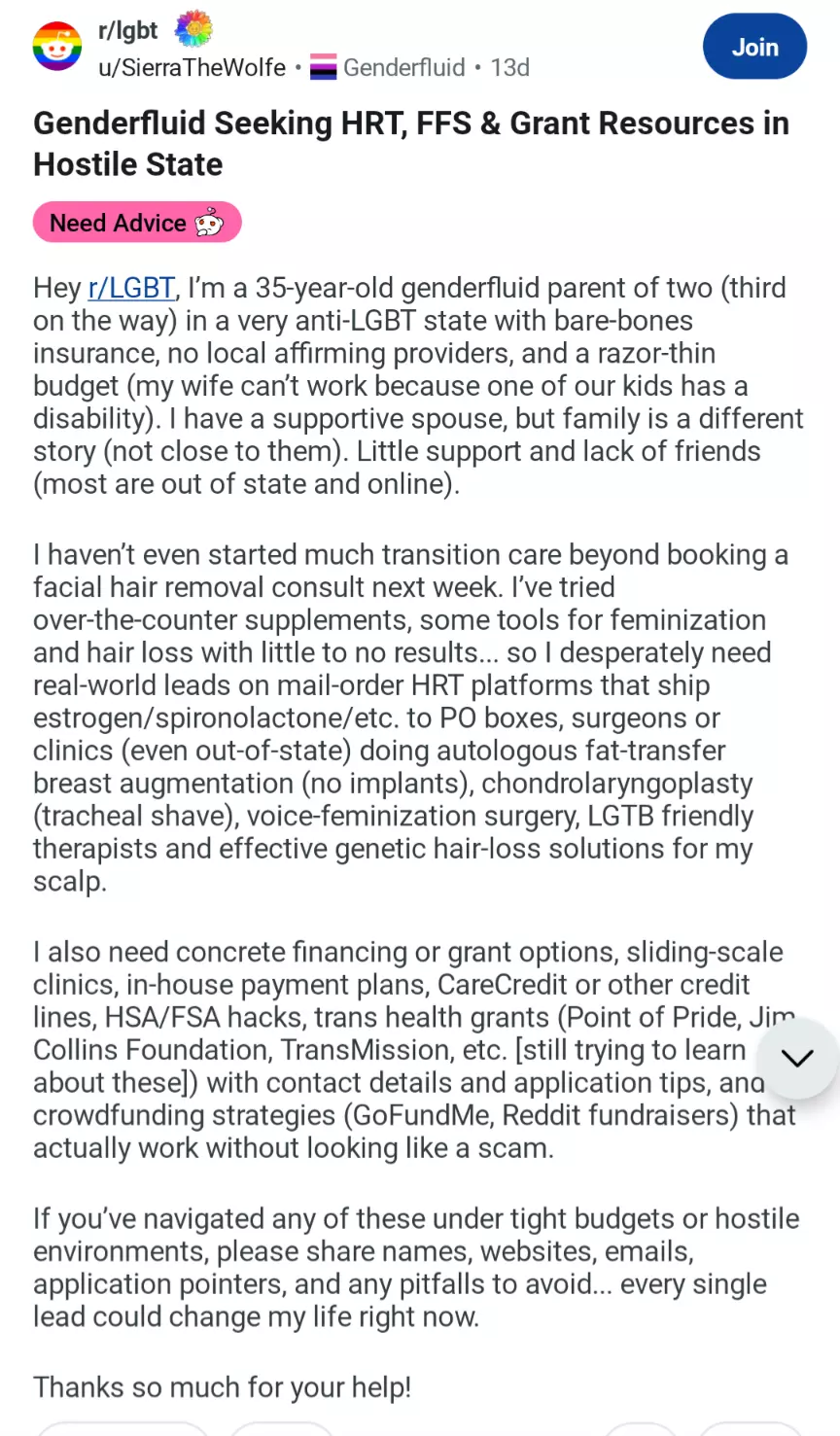Open the r/lgbt subreddit page
This screenshot has height=1436, width=840.
(127, 31)
